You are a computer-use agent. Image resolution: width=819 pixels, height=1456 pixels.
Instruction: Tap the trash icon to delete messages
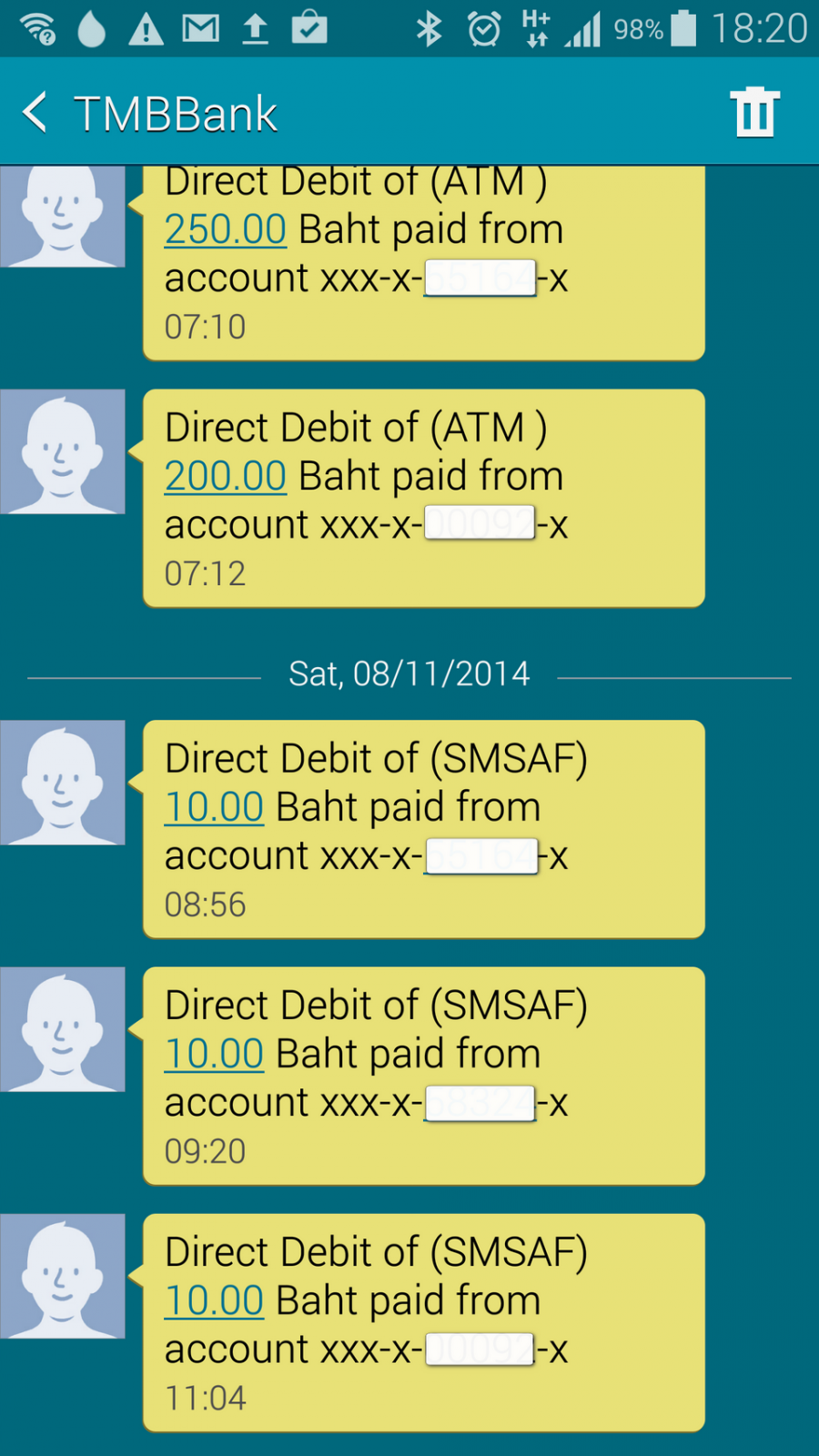754,113
